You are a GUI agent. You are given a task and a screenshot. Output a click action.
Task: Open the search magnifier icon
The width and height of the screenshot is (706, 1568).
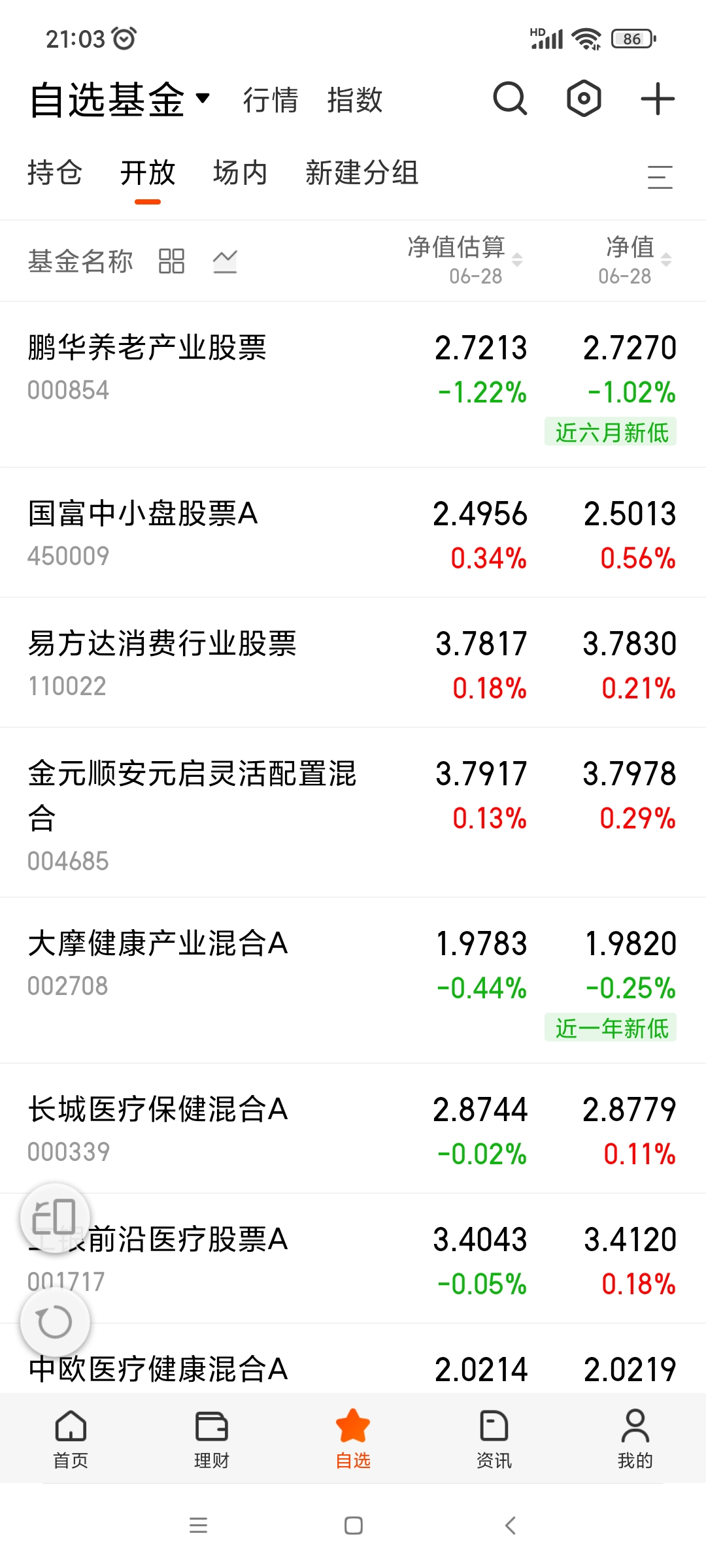click(510, 99)
